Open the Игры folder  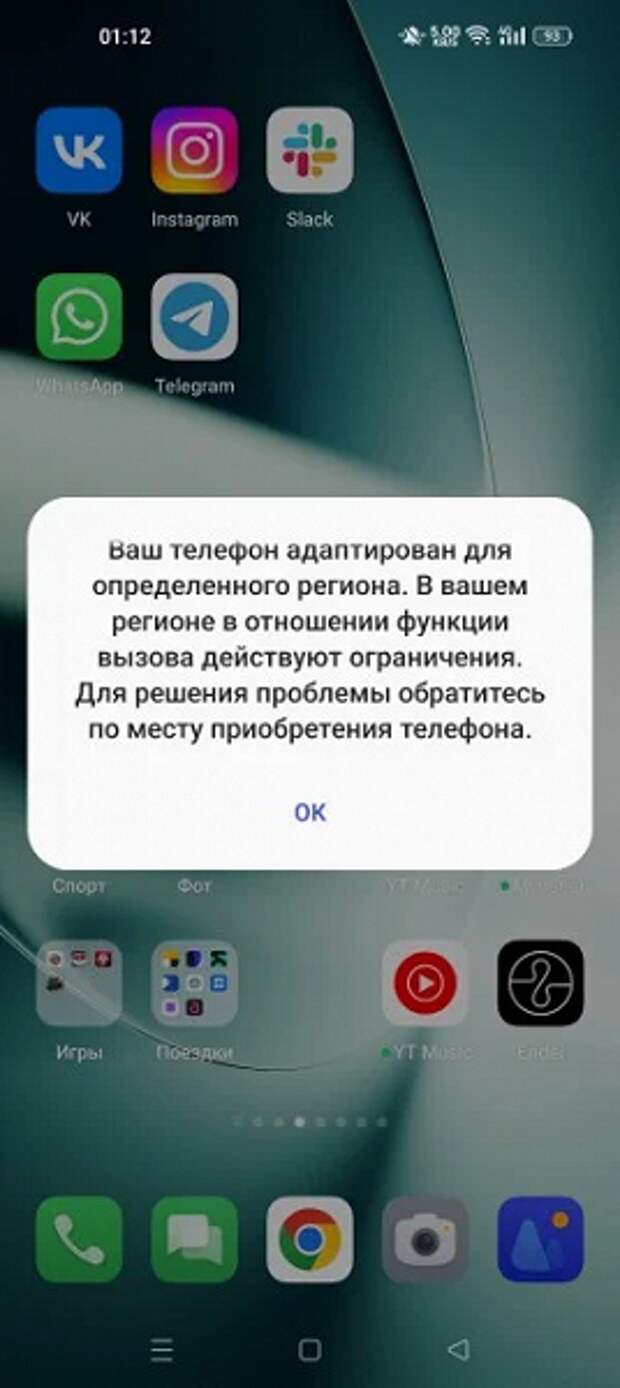(79, 983)
